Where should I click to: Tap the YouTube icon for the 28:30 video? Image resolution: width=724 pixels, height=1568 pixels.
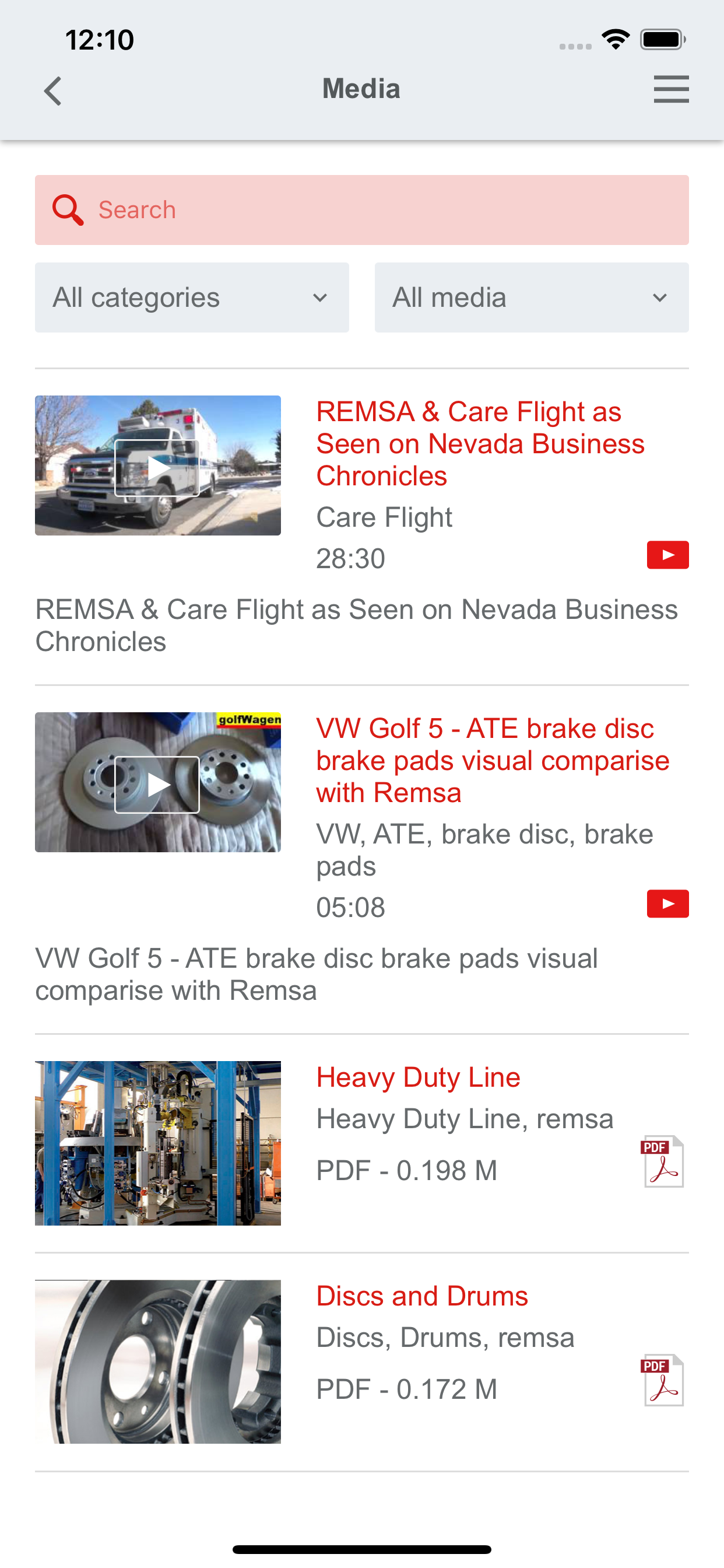click(x=667, y=555)
